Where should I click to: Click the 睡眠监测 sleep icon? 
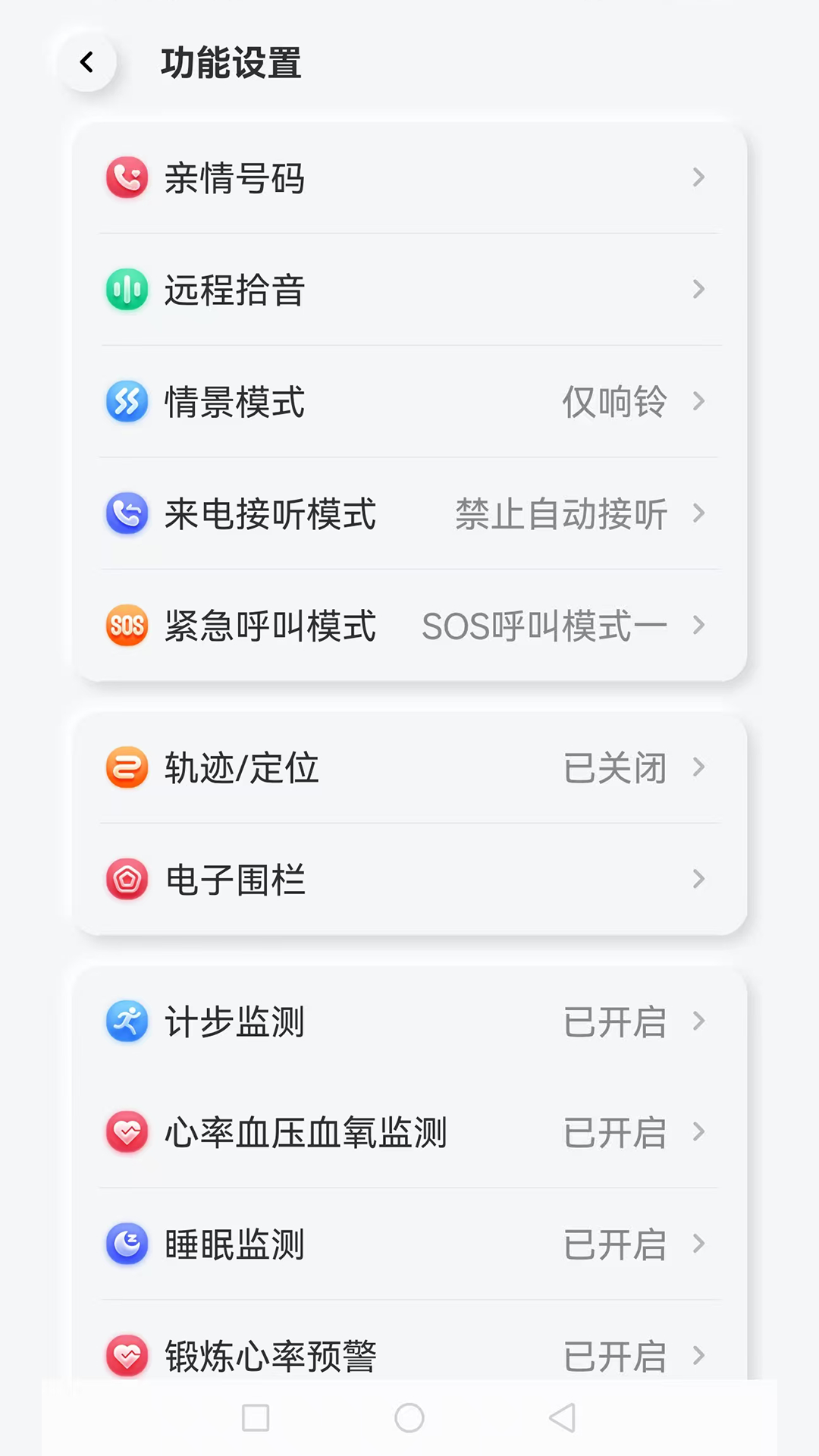127,1244
